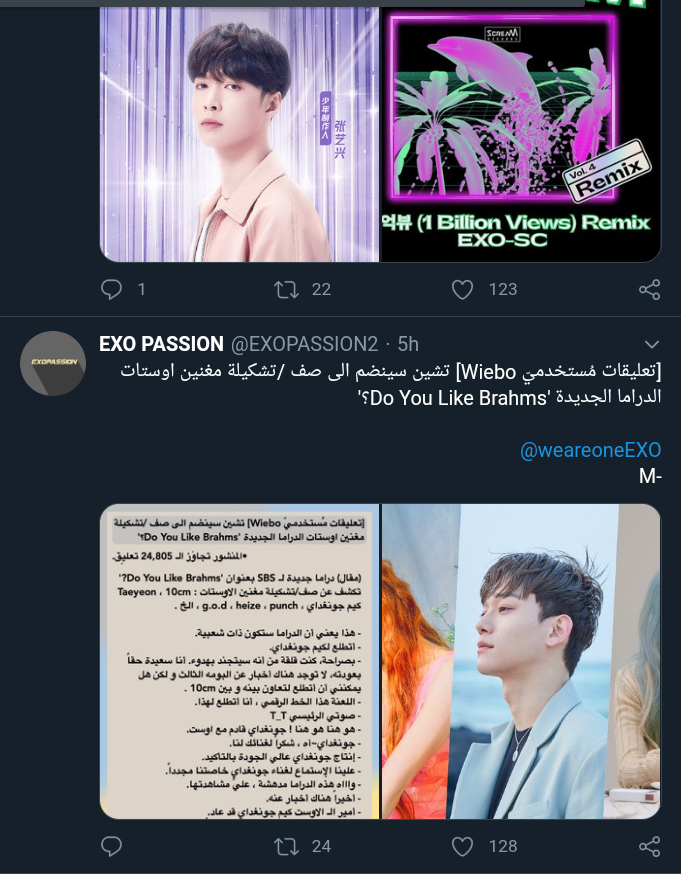Like the post with 123 likes
The height and width of the screenshot is (874, 681).
click(462, 289)
